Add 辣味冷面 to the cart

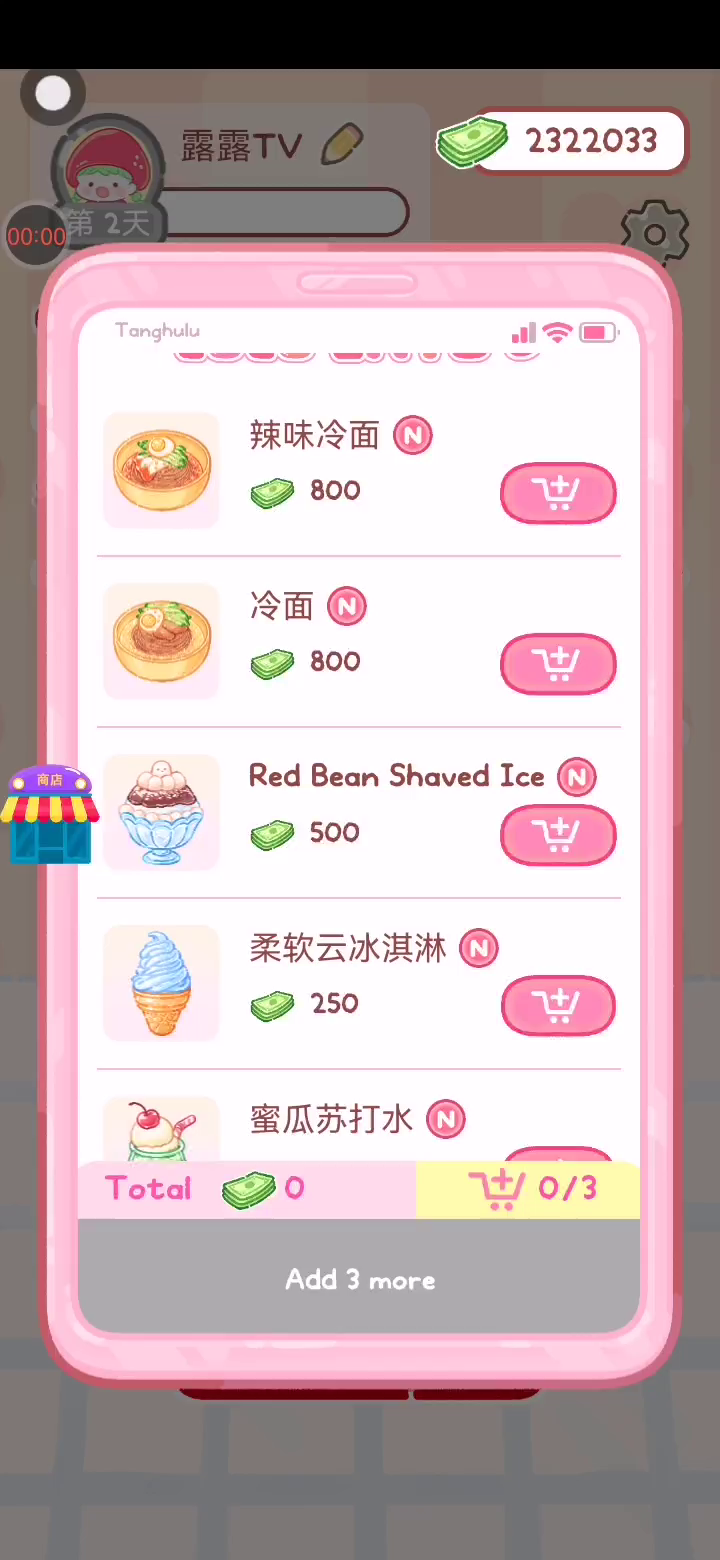(x=558, y=493)
